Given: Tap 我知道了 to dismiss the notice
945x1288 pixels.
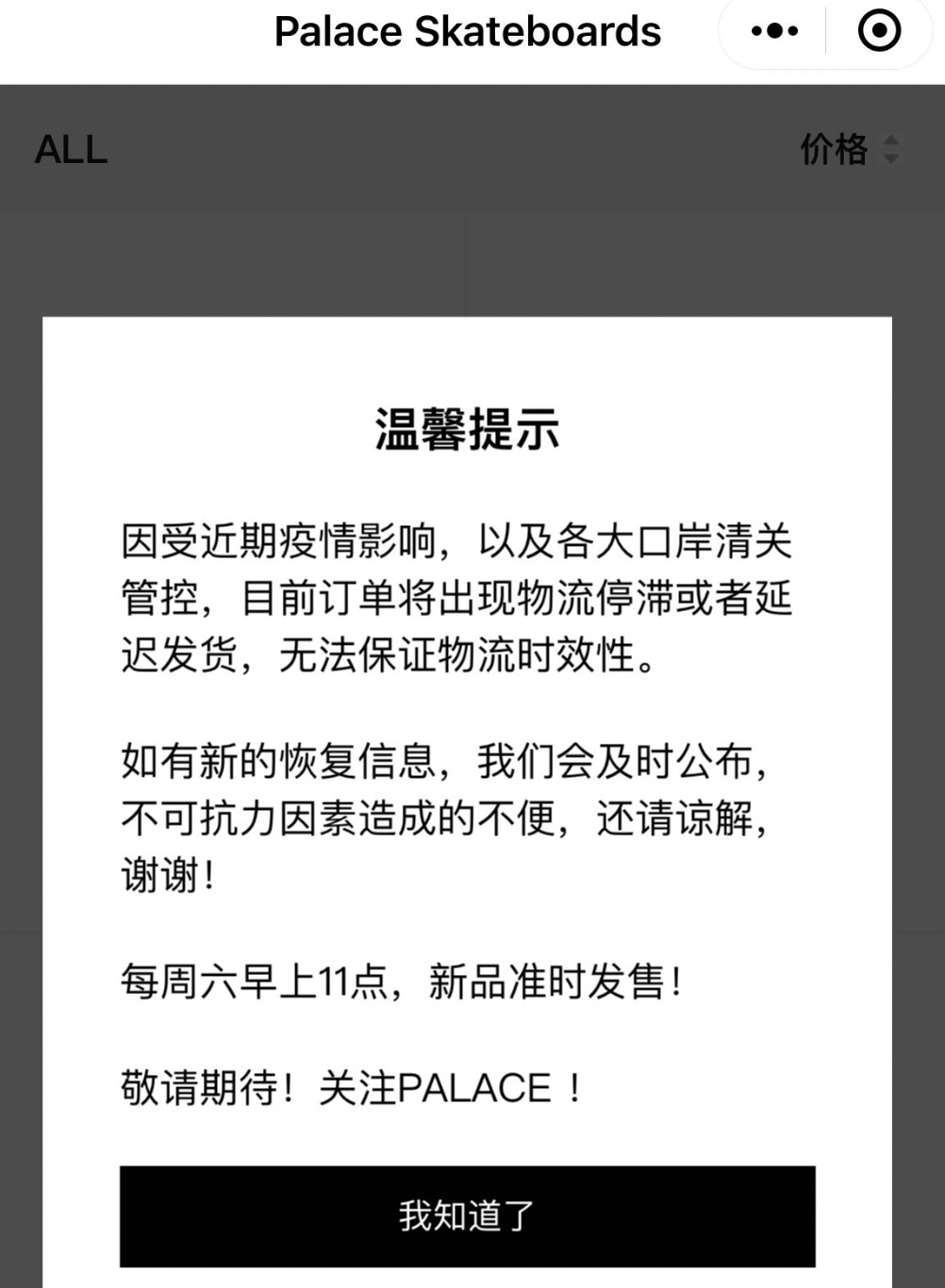Looking at the screenshot, I should tap(467, 1215).
